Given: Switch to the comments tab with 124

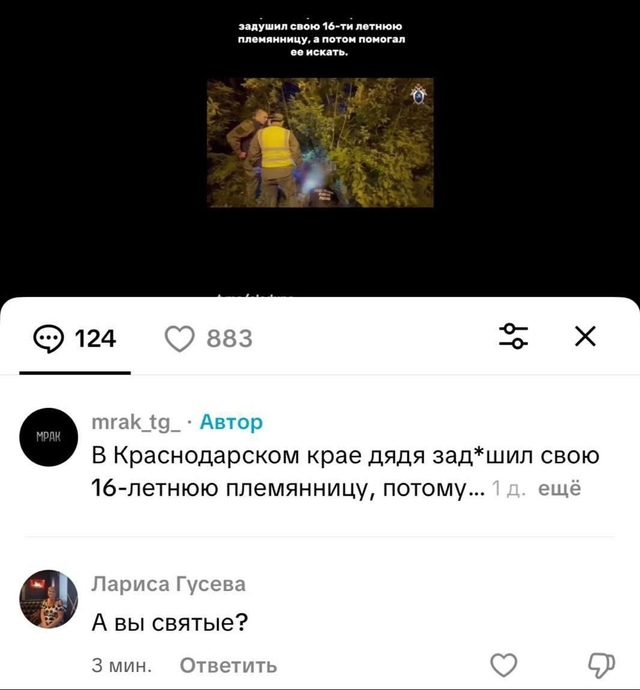Looking at the screenshot, I should (75, 339).
